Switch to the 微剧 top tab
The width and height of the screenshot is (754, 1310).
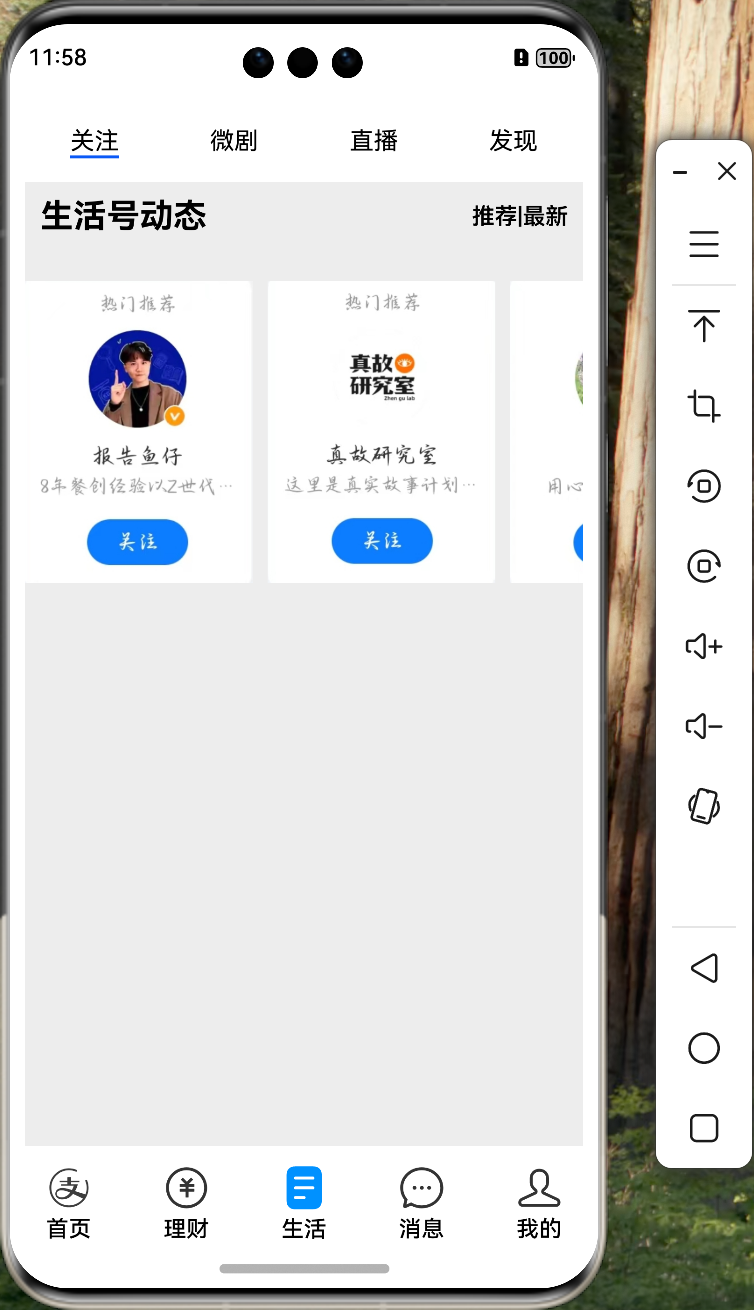pos(234,141)
